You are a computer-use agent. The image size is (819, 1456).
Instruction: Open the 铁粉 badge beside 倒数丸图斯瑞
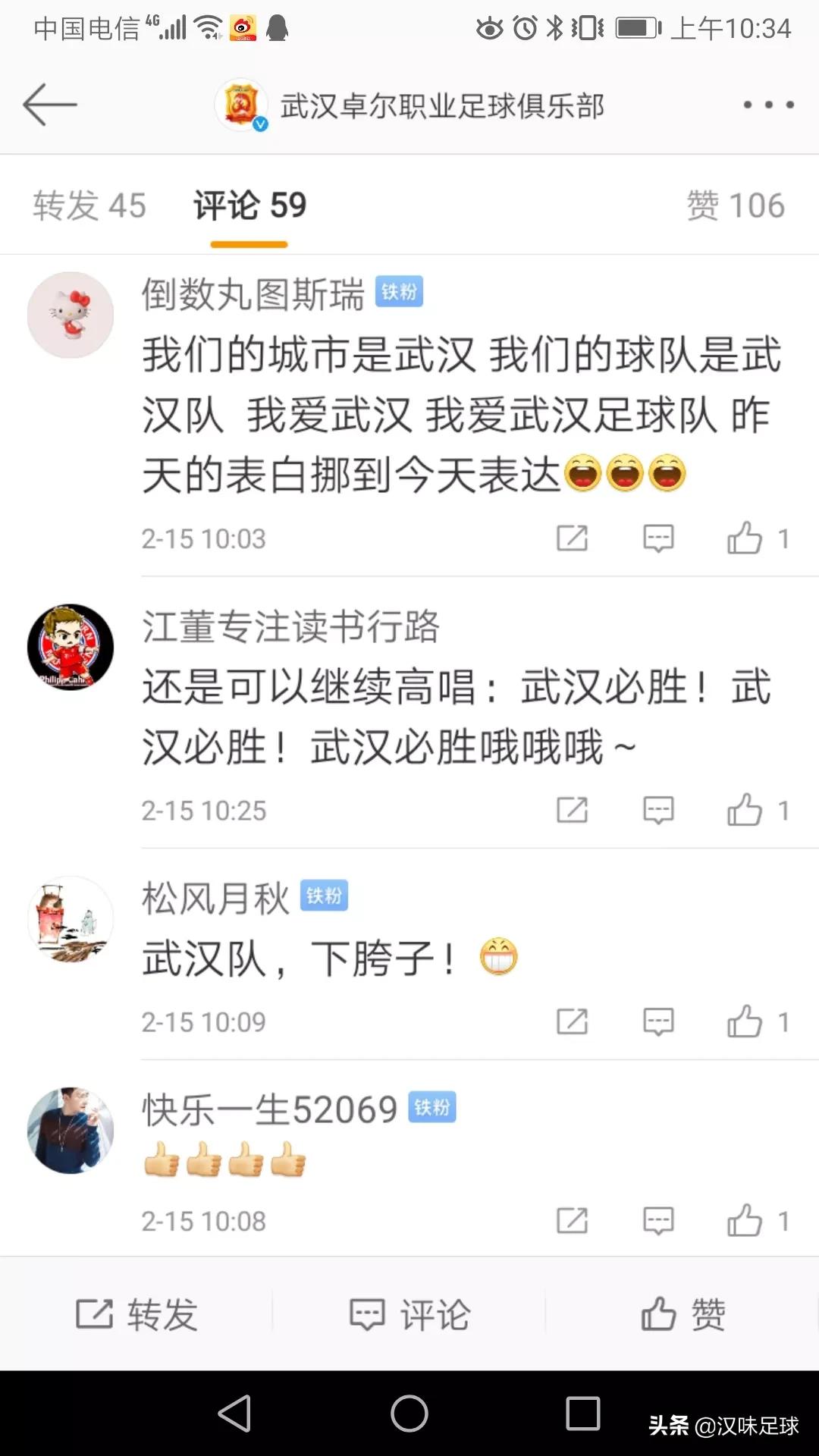click(x=401, y=292)
